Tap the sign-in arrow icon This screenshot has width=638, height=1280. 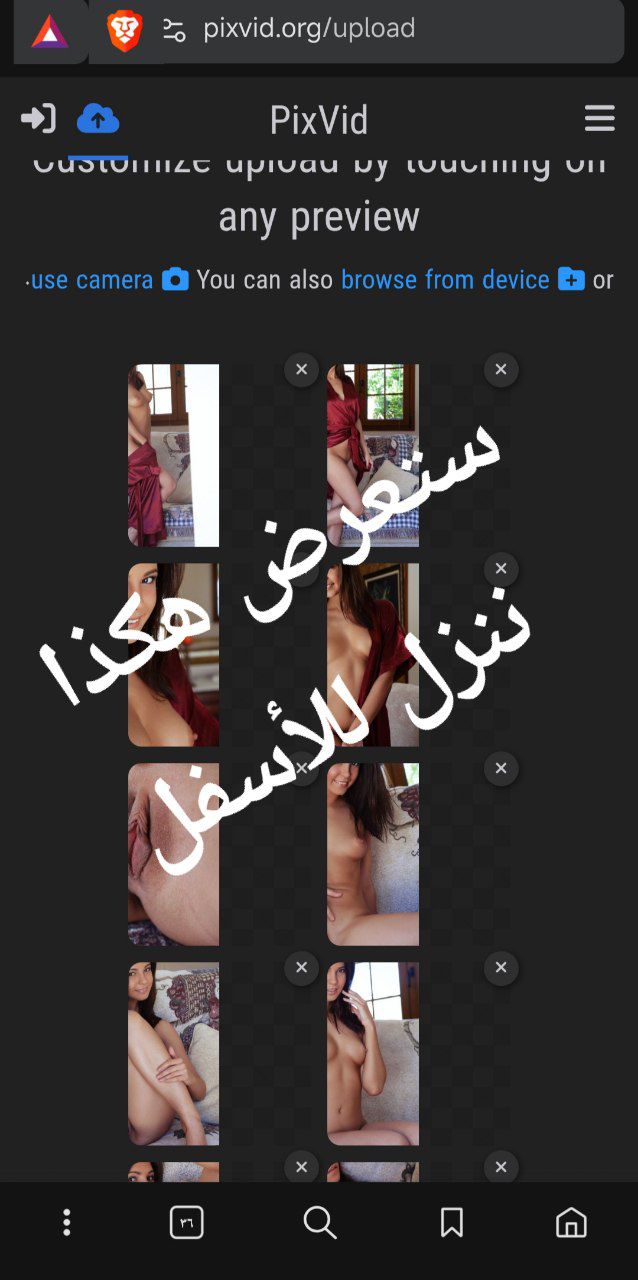(38, 119)
